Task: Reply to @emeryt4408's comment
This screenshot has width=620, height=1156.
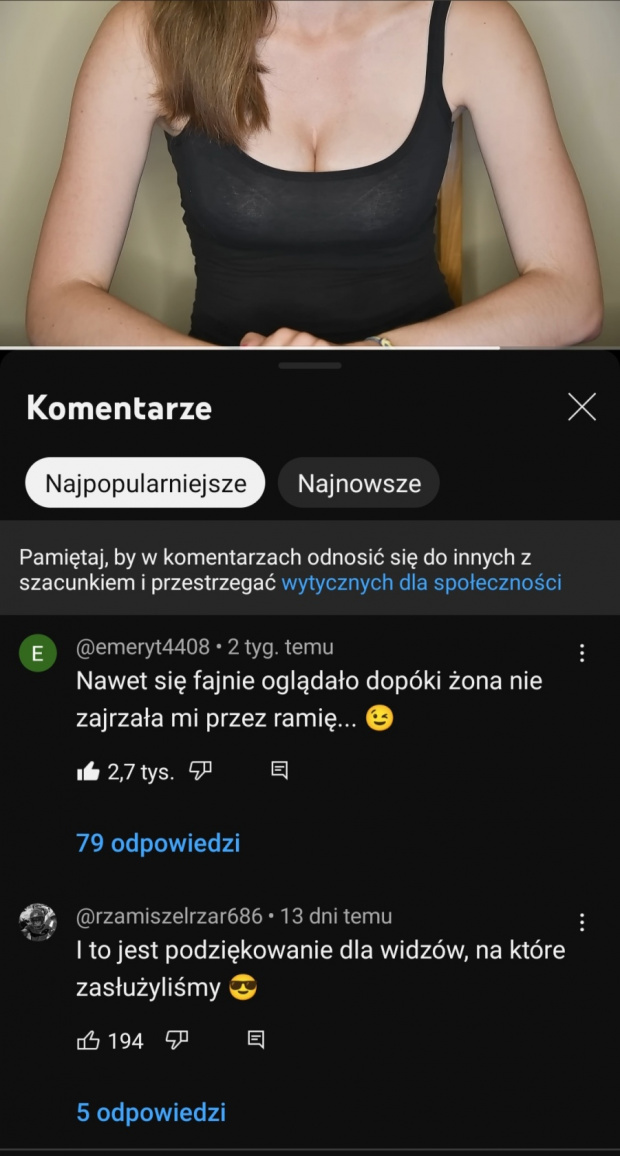Action: click(280, 770)
